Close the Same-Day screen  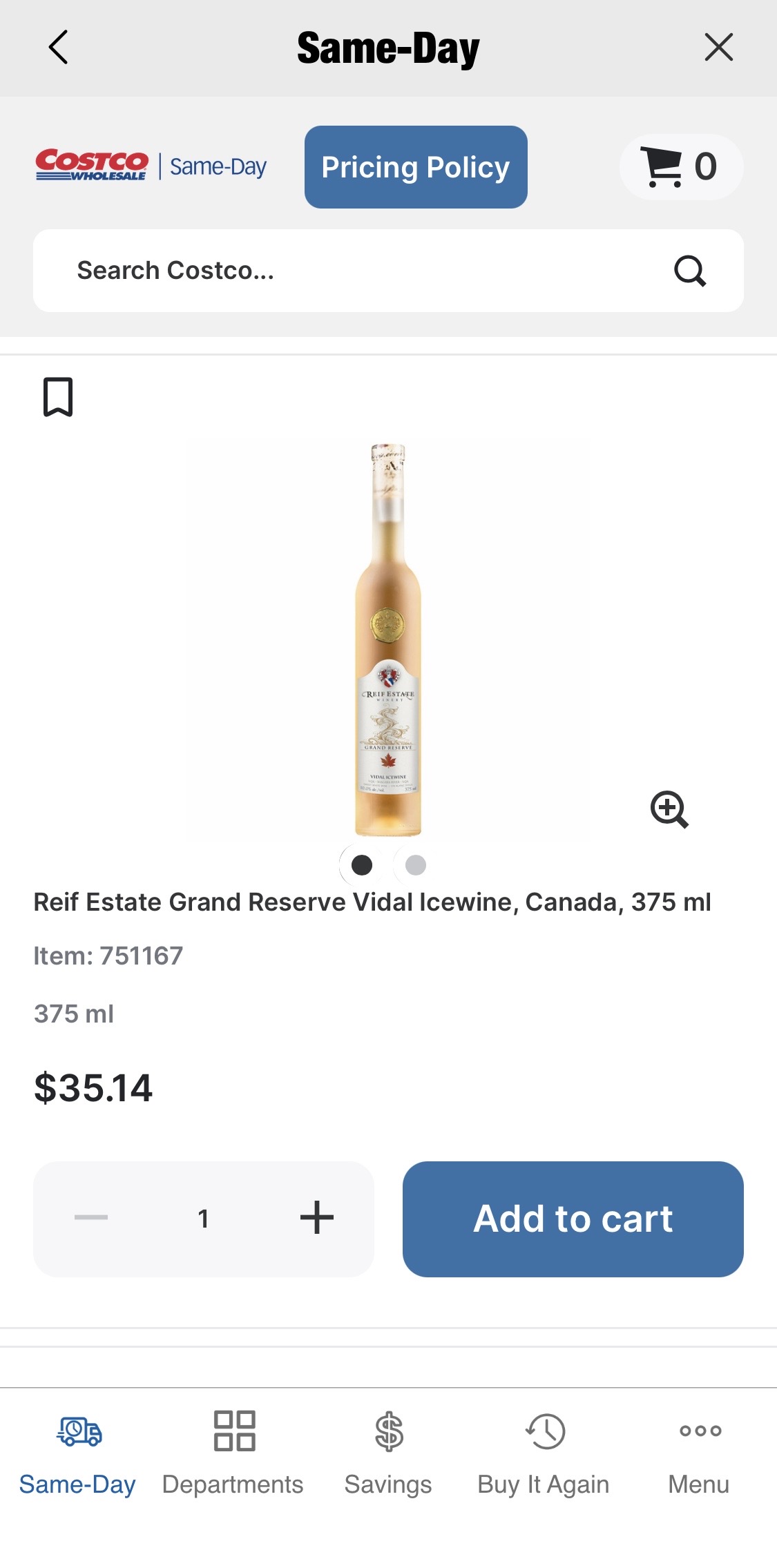coord(718,48)
